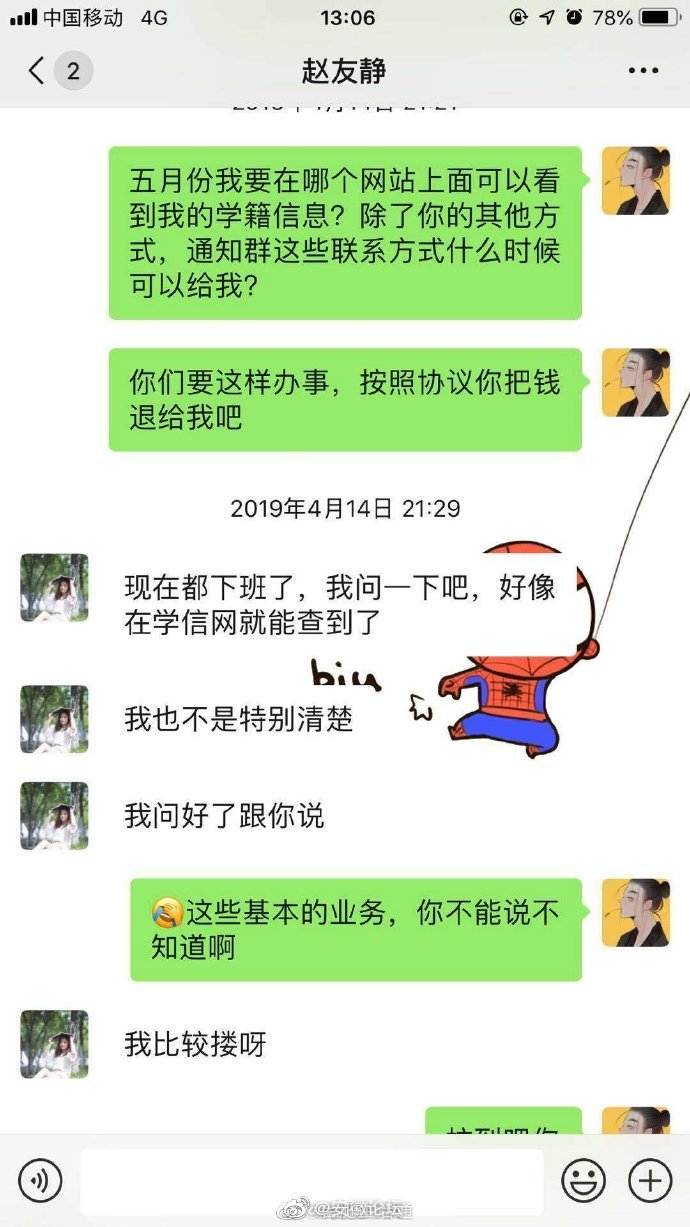This screenshot has width=690, height=1227.
Task: Open the emoji sticker panel
Action: (x=583, y=1181)
